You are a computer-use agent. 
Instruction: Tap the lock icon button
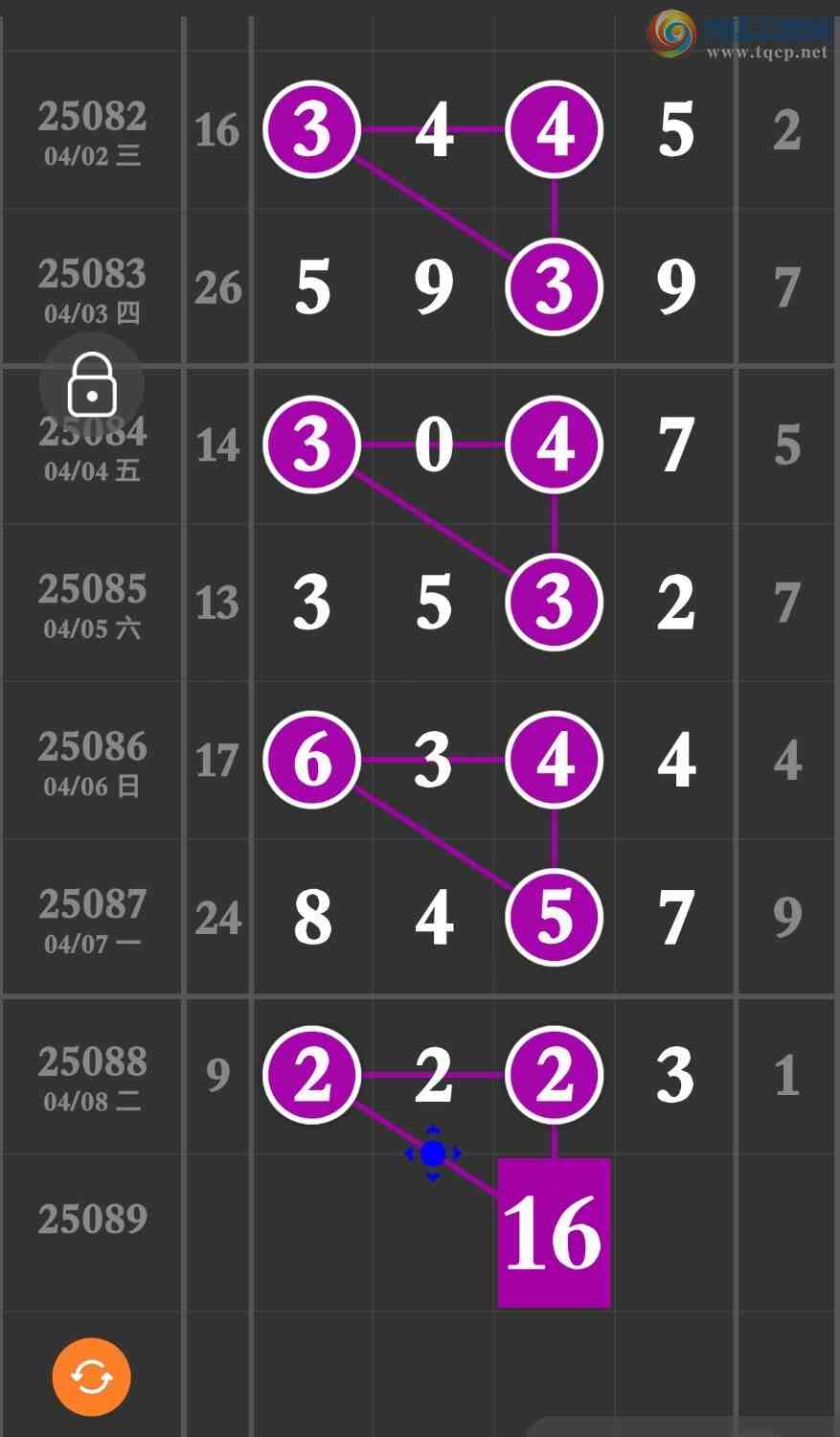tap(92, 384)
